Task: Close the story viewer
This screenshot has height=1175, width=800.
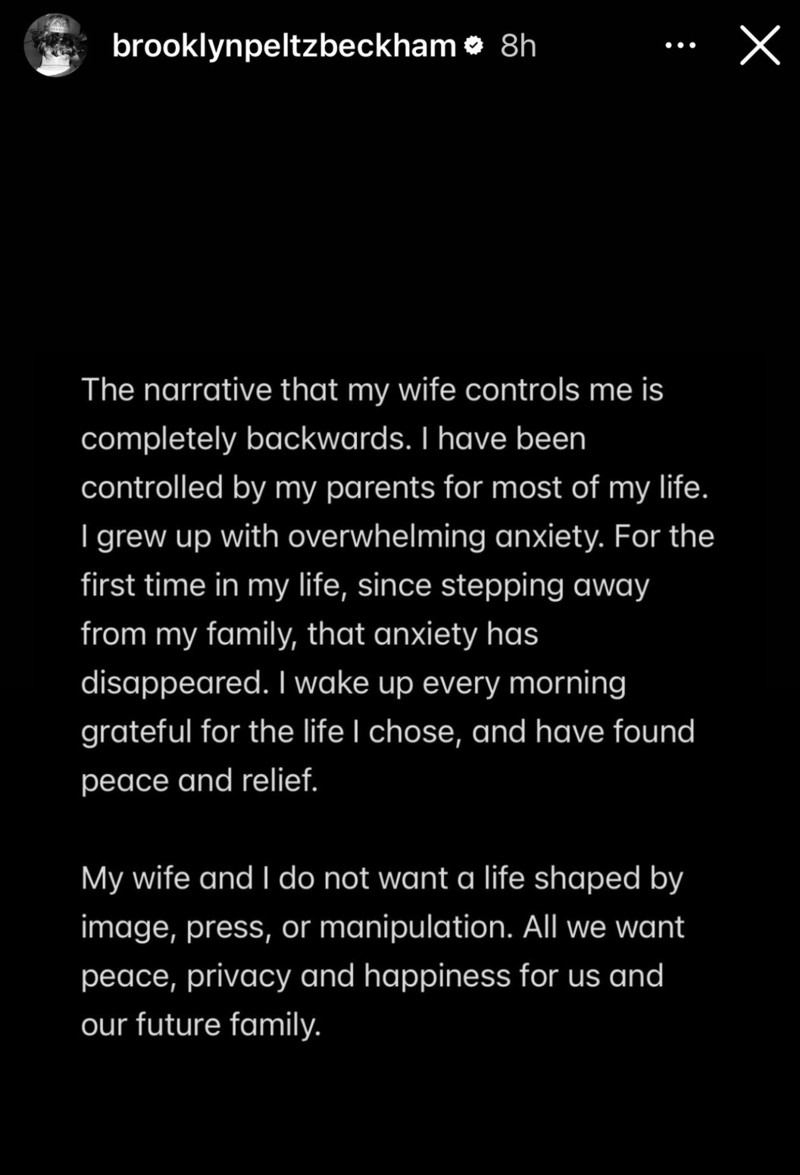Action: tap(759, 46)
